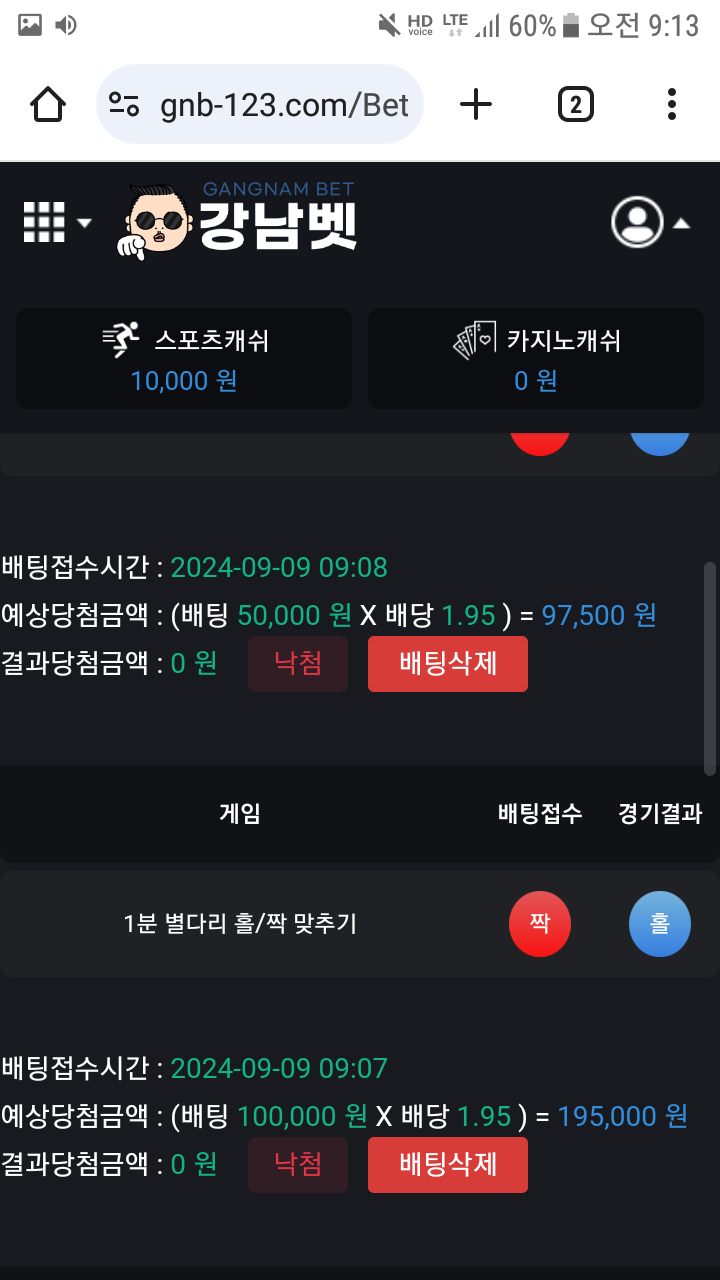720x1280 pixels.
Task: Open the gnb-123.com address bar
Action: (x=260, y=104)
